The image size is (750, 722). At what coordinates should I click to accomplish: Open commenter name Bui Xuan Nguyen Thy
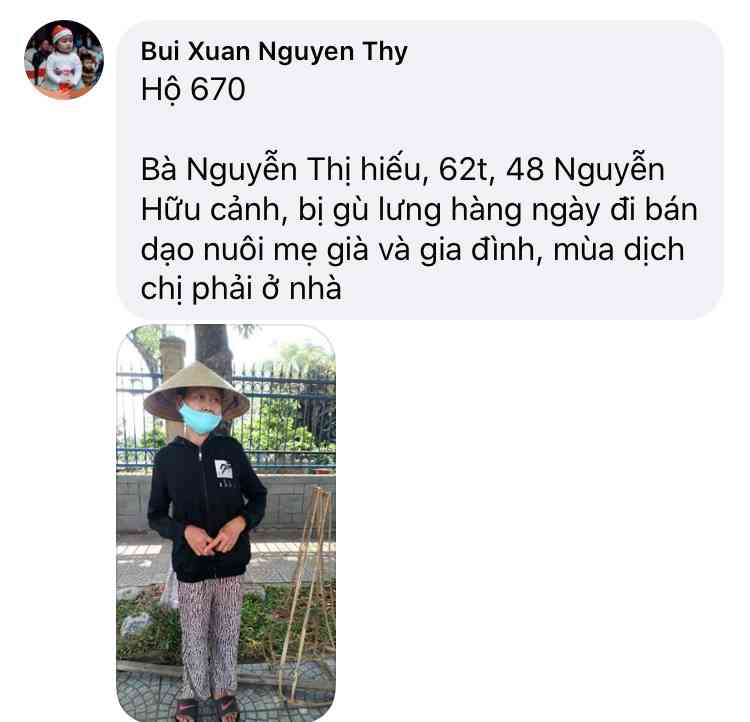[x=274, y=50]
